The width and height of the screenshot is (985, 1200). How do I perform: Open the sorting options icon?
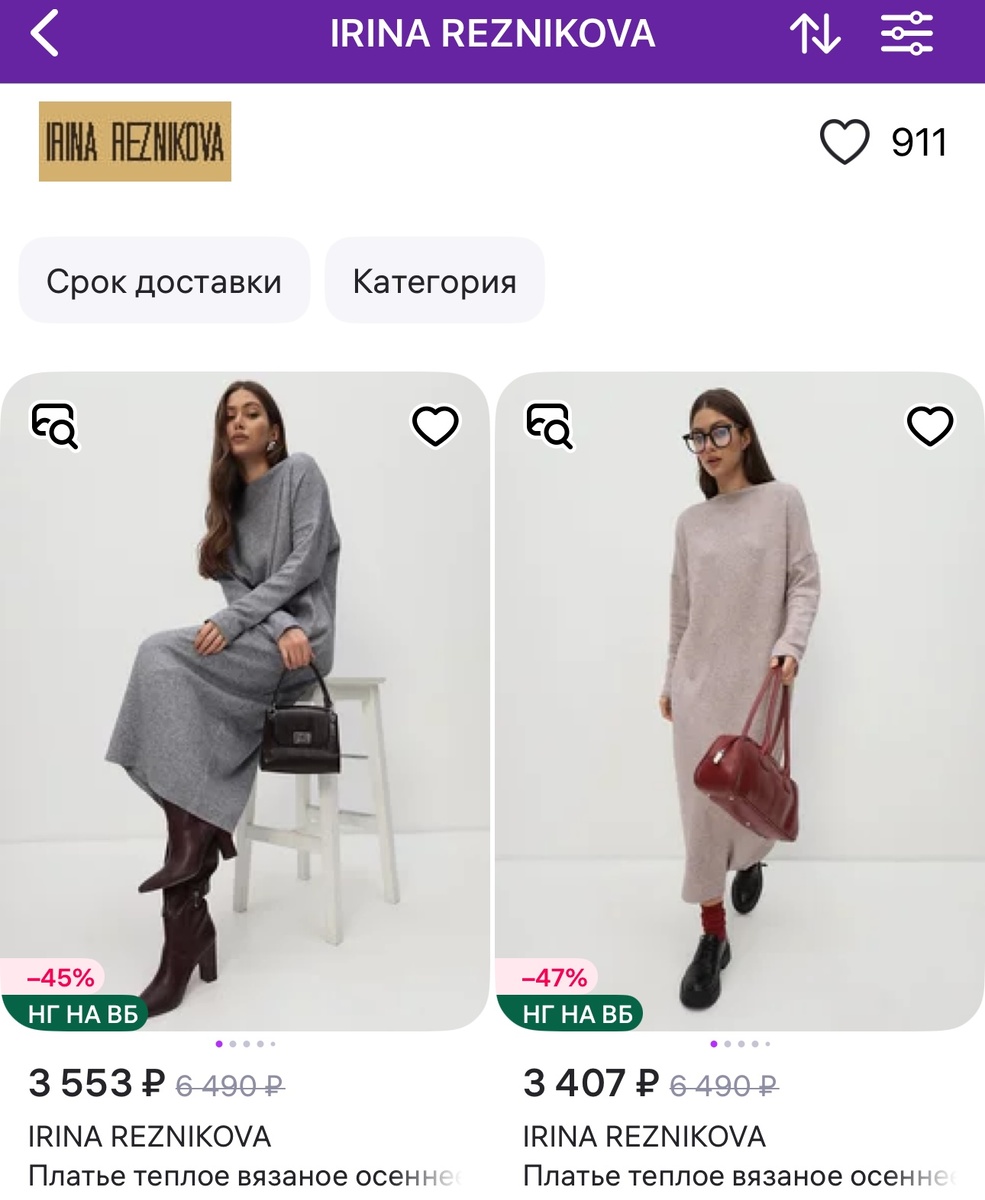pos(818,33)
